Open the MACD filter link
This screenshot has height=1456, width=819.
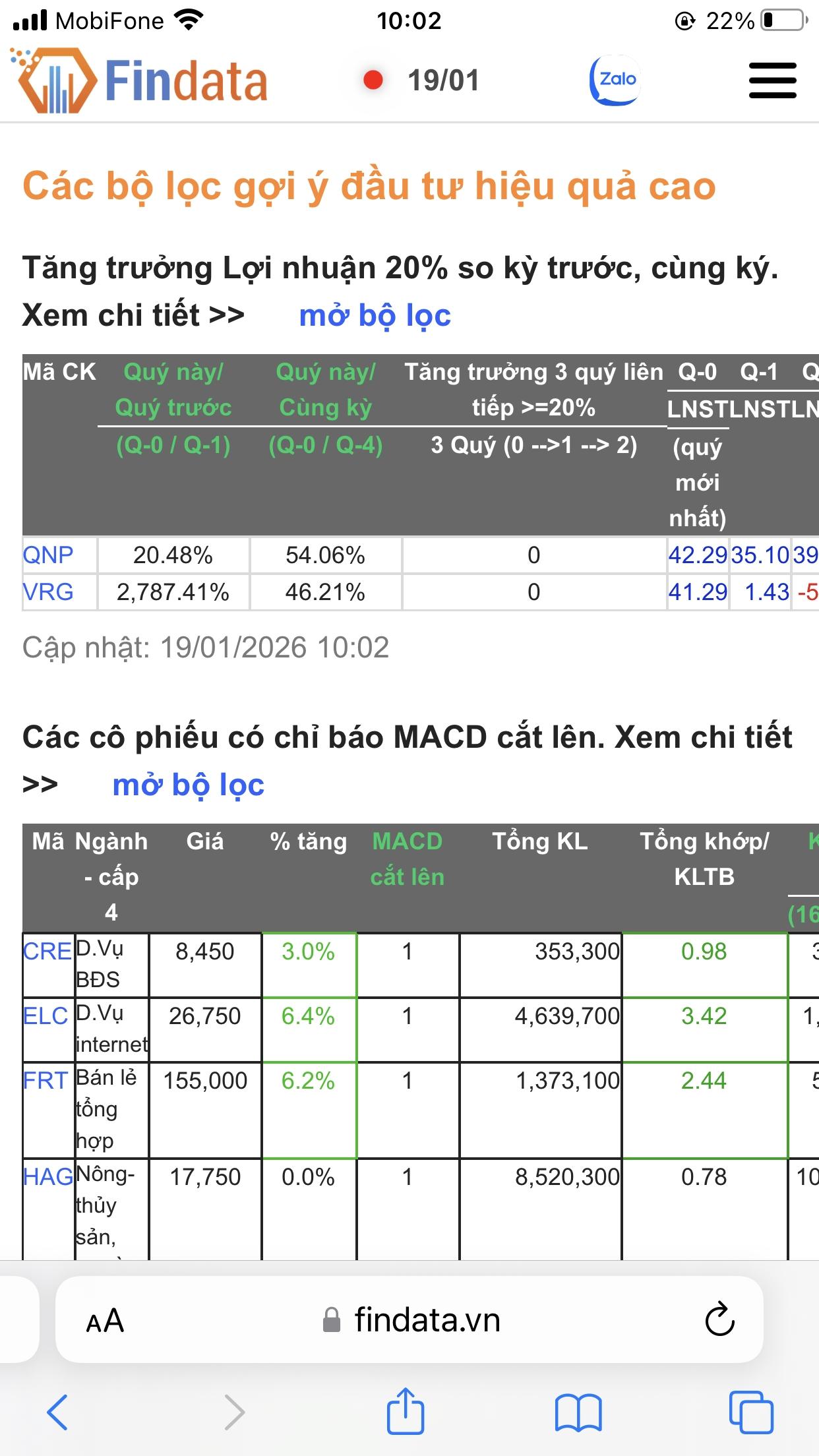tap(188, 785)
